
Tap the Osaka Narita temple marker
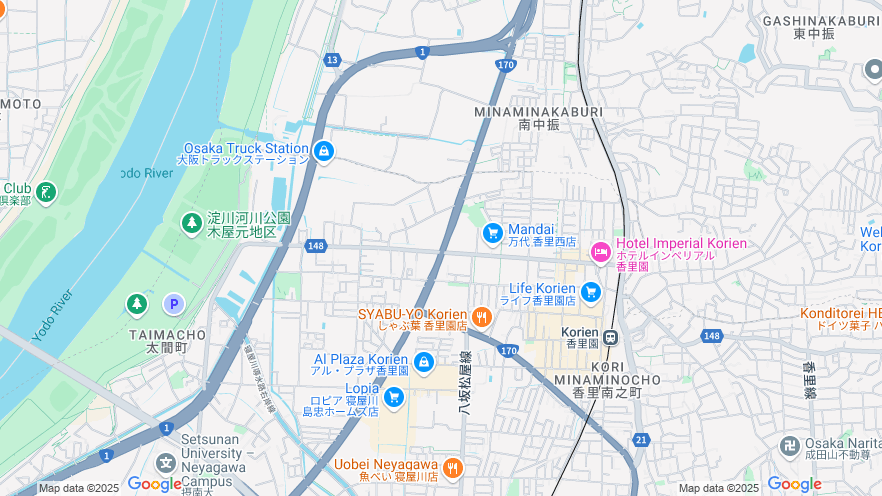[x=789, y=445]
